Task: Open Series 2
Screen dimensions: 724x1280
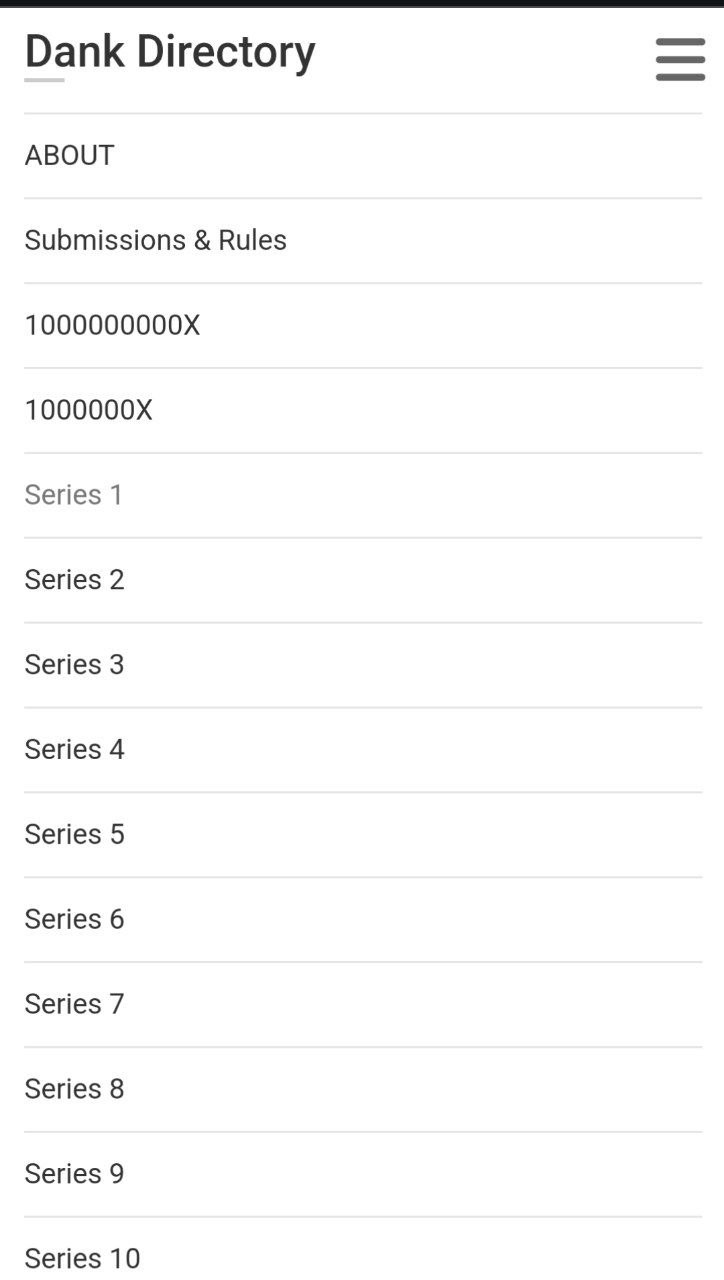Action: pos(363,580)
